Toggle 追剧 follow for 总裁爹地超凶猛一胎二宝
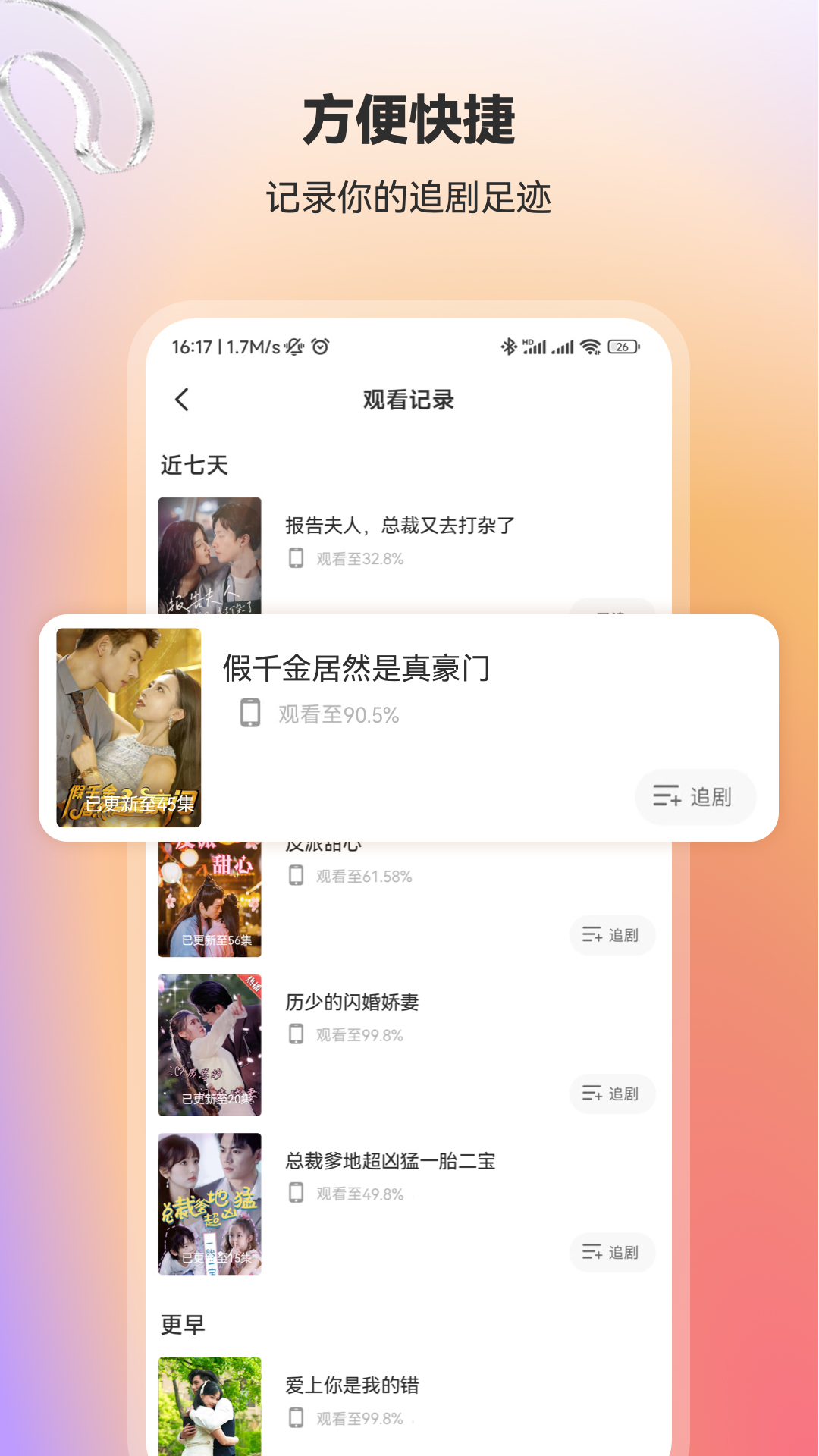 click(x=613, y=1253)
